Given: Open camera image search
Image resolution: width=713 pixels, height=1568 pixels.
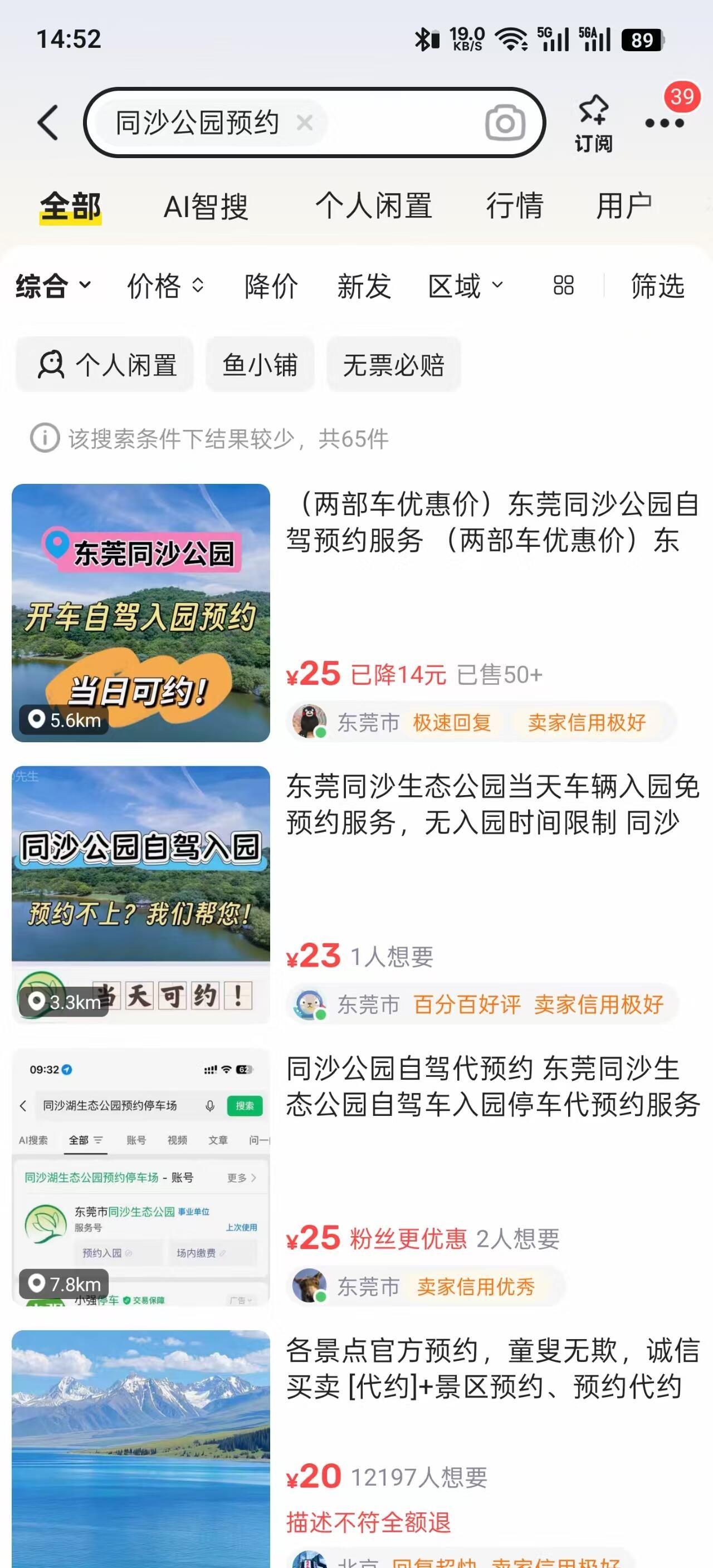Looking at the screenshot, I should pos(505,123).
